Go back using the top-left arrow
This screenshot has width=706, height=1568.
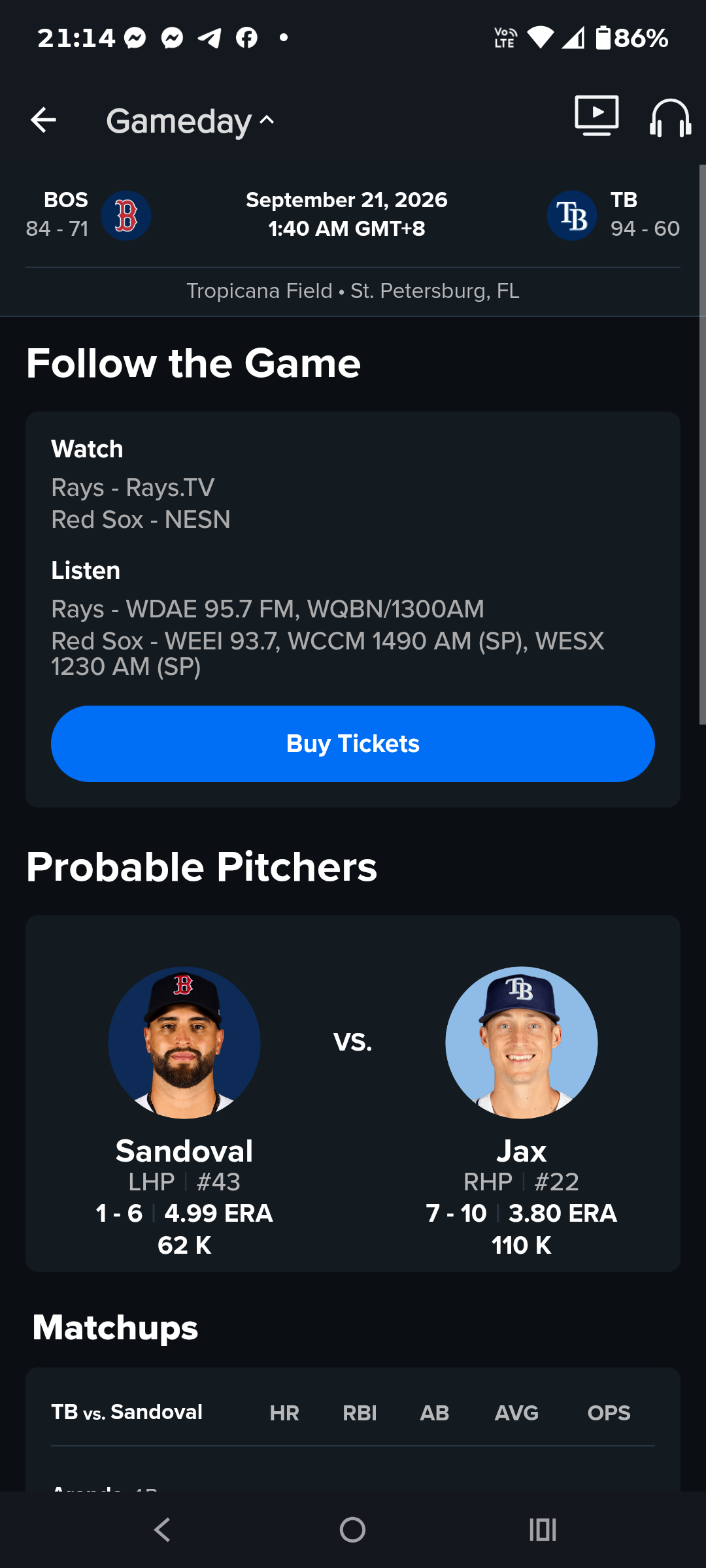(43, 120)
